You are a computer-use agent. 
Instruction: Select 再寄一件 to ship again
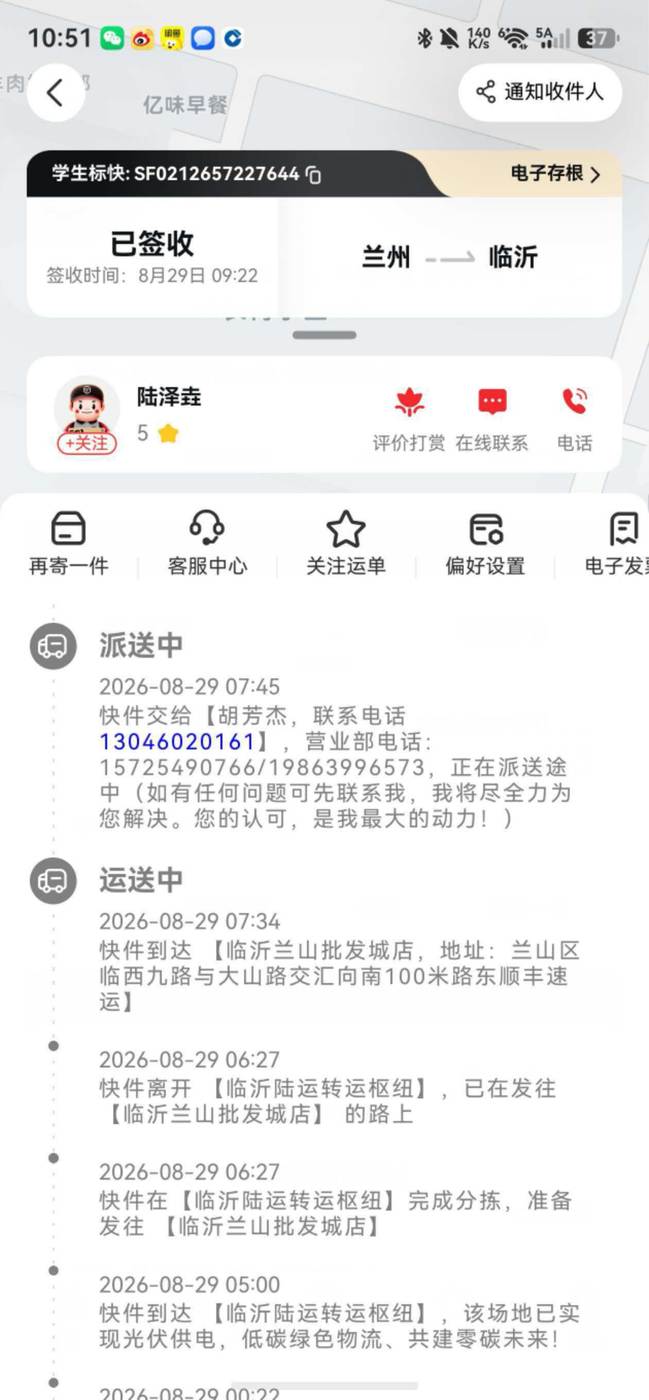pos(68,543)
